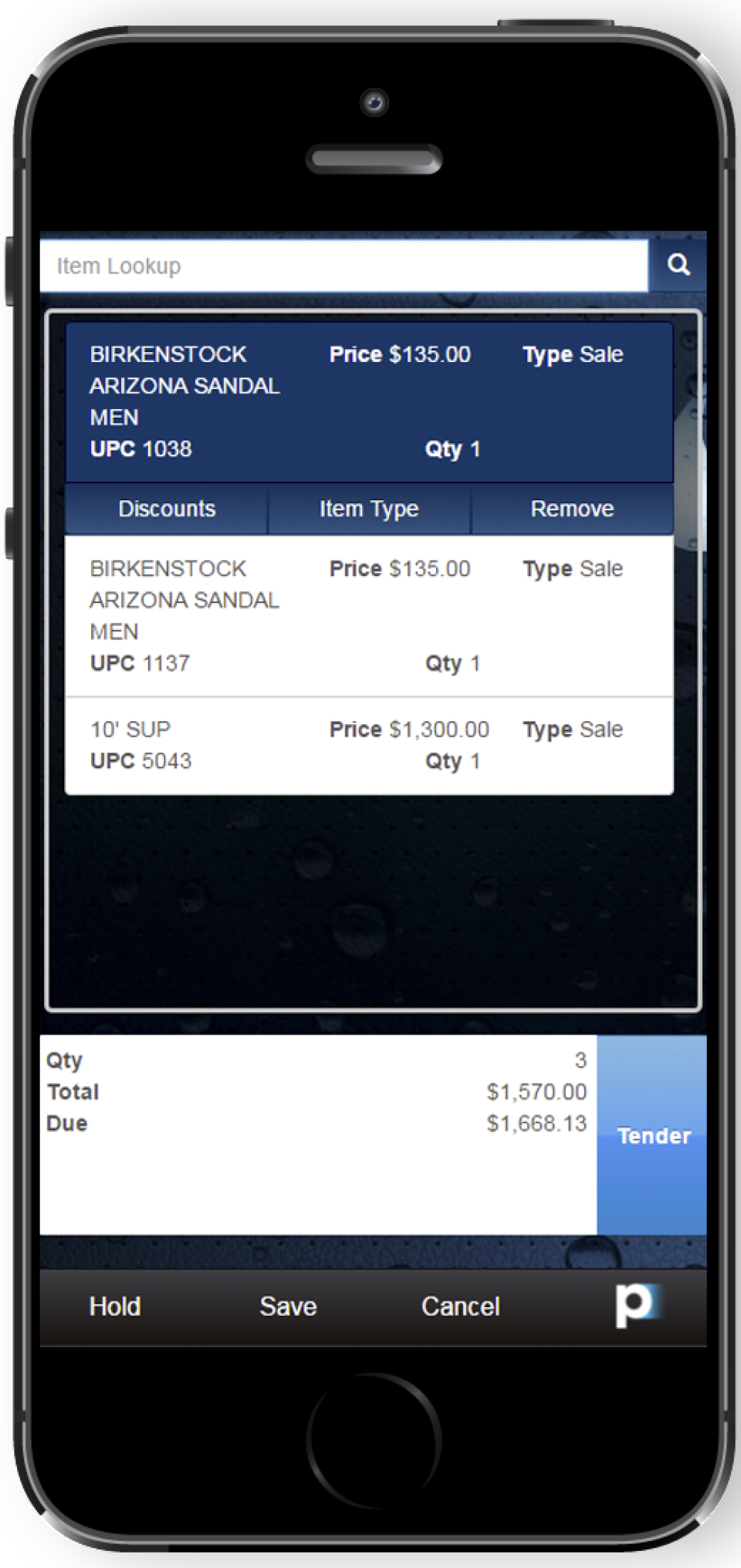
Task: Change the Item Type of selected item
Action: coord(369,509)
